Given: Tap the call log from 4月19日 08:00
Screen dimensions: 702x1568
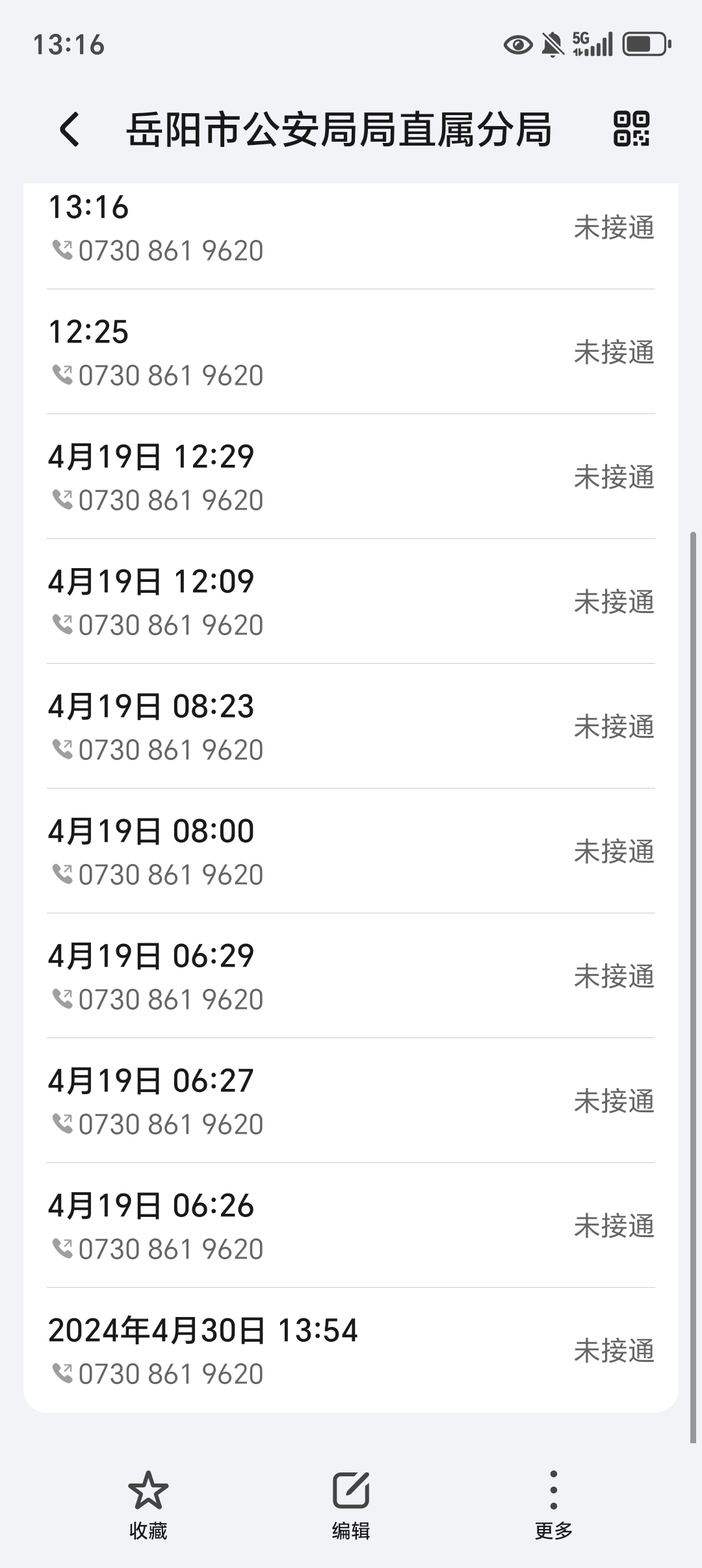Looking at the screenshot, I should pos(351,852).
